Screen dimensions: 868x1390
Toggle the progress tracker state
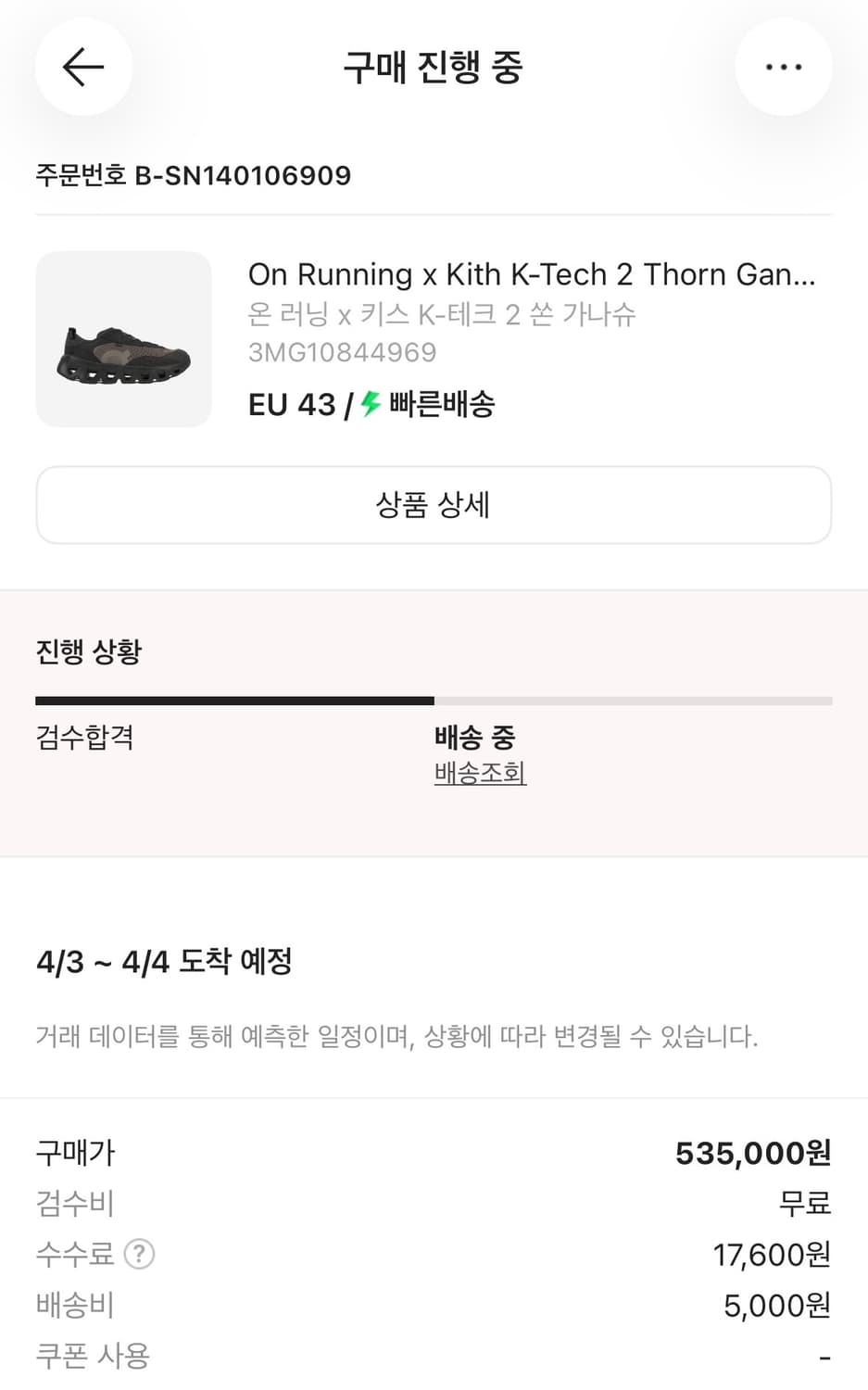(434, 700)
